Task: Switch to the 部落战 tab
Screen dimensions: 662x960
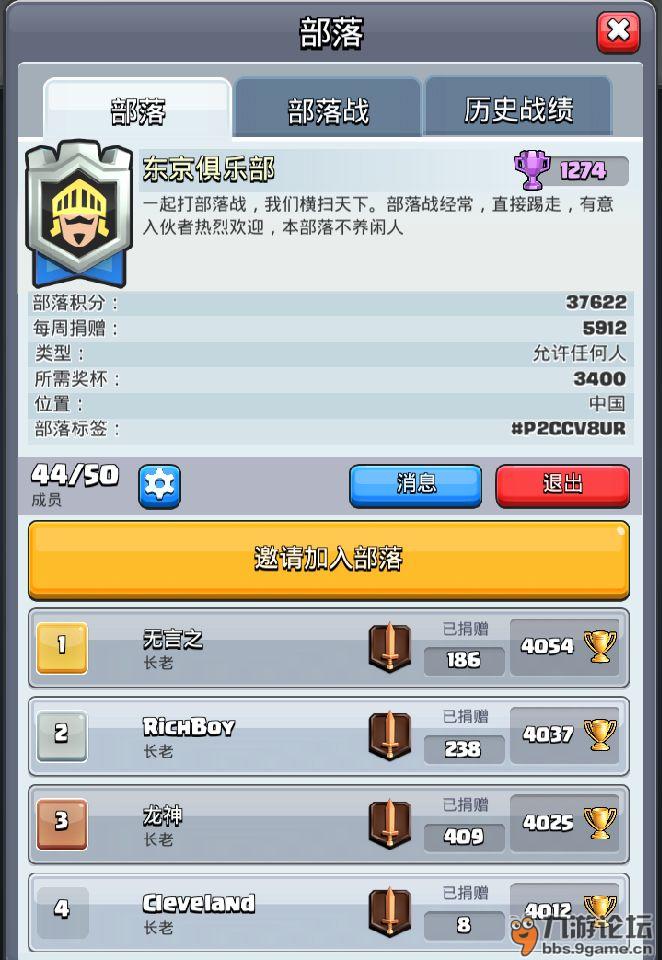Action: point(328,110)
